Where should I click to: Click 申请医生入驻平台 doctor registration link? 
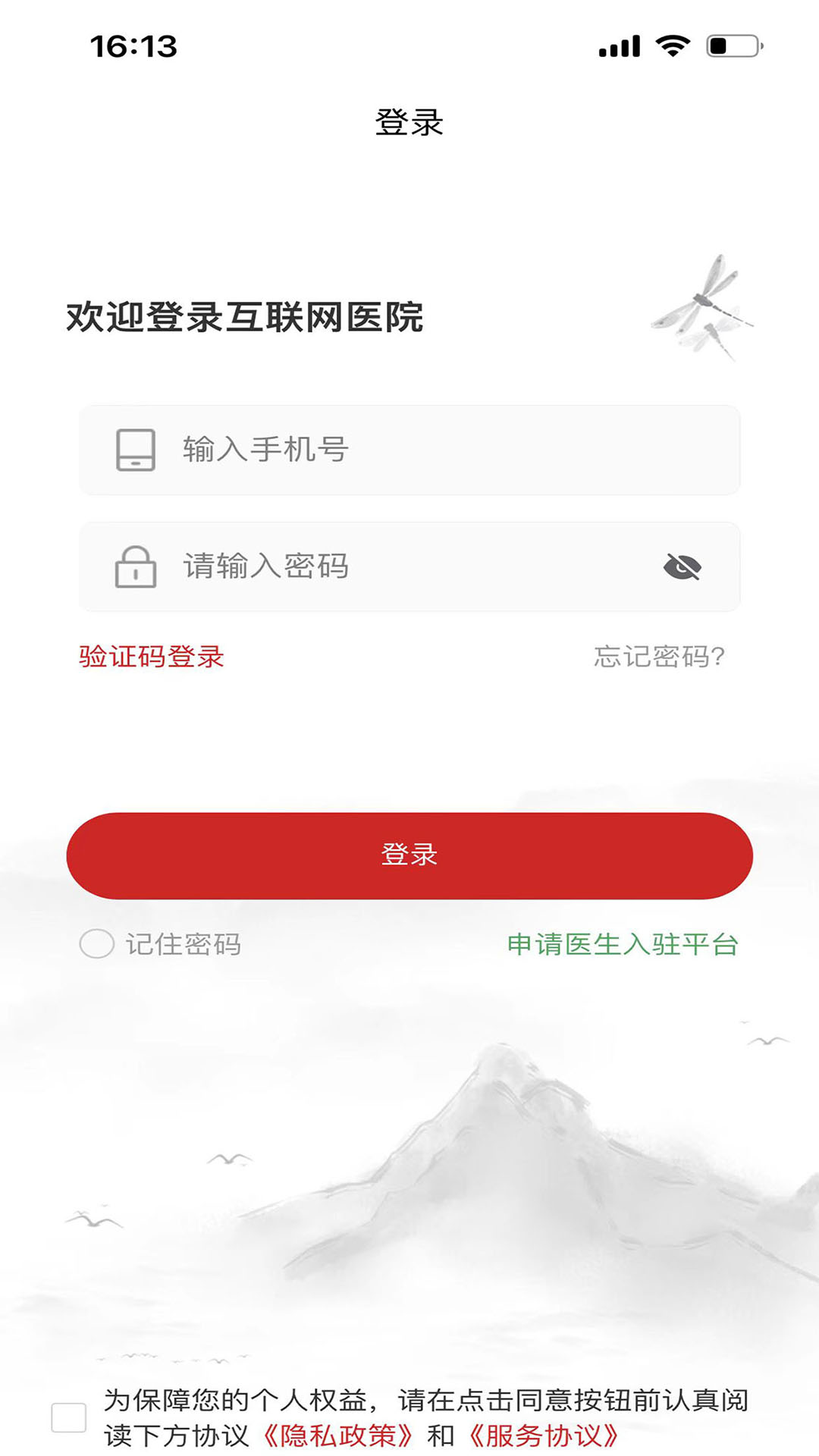(623, 945)
